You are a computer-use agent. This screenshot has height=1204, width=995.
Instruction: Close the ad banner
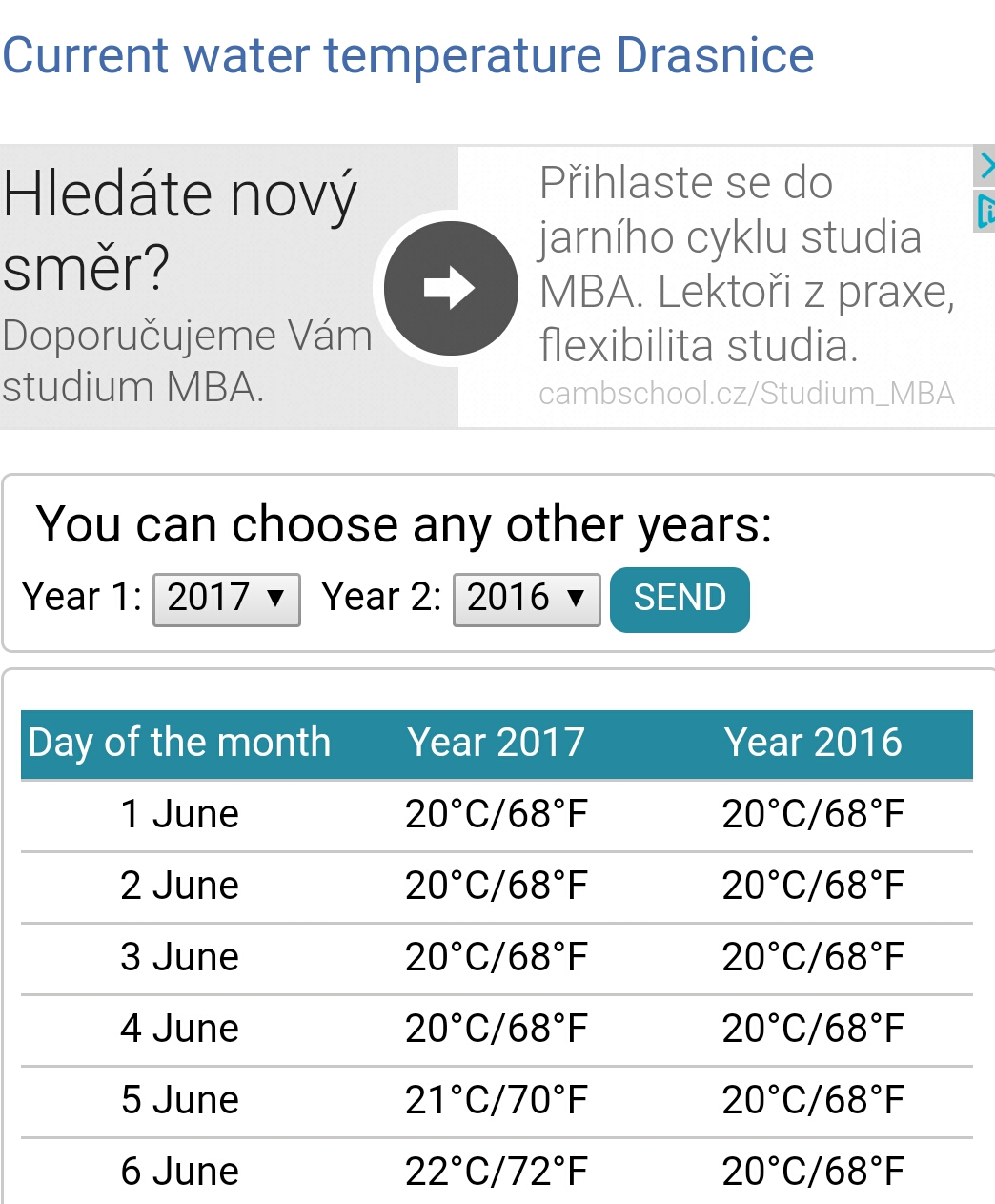(985, 165)
